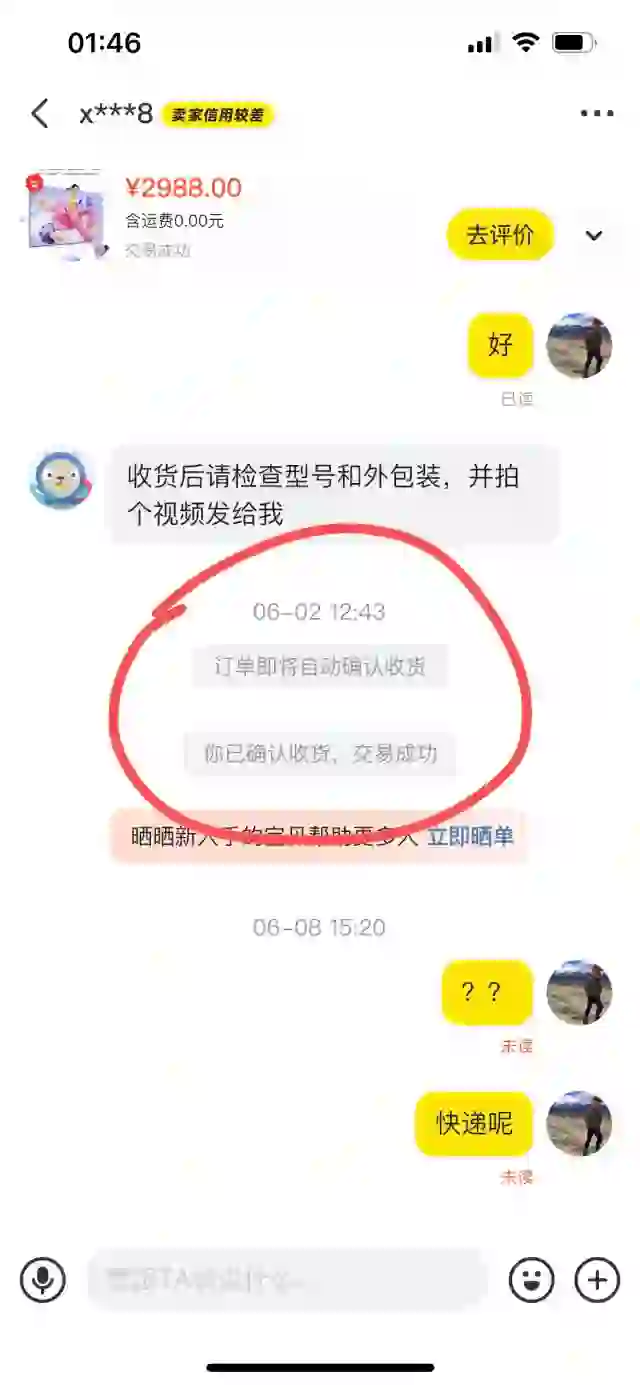Image resolution: width=640 pixels, height=1385 pixels.
Task: Open the plus attachments menu
Action: click(597, 1279)
